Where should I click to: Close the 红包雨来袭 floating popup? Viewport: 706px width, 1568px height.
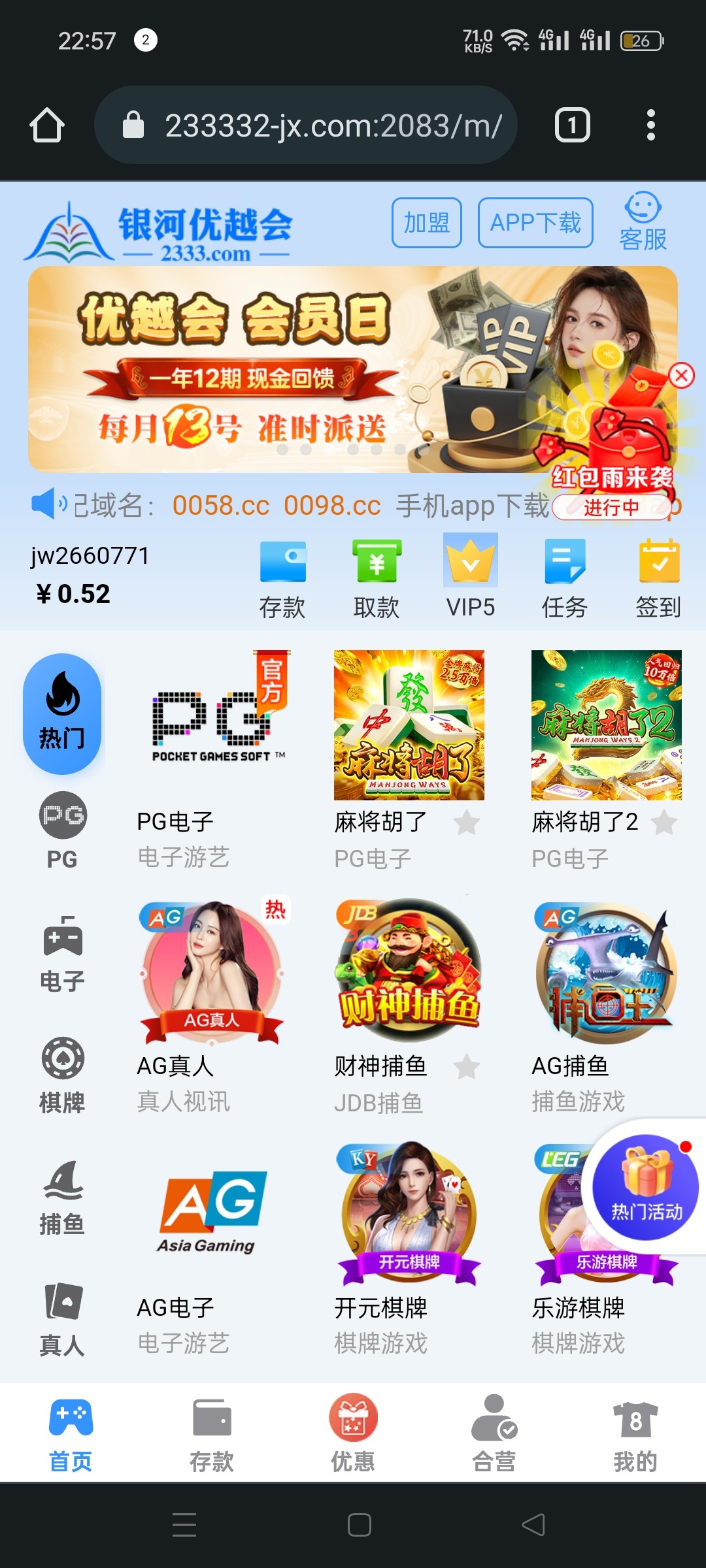(x=681, y=376)
